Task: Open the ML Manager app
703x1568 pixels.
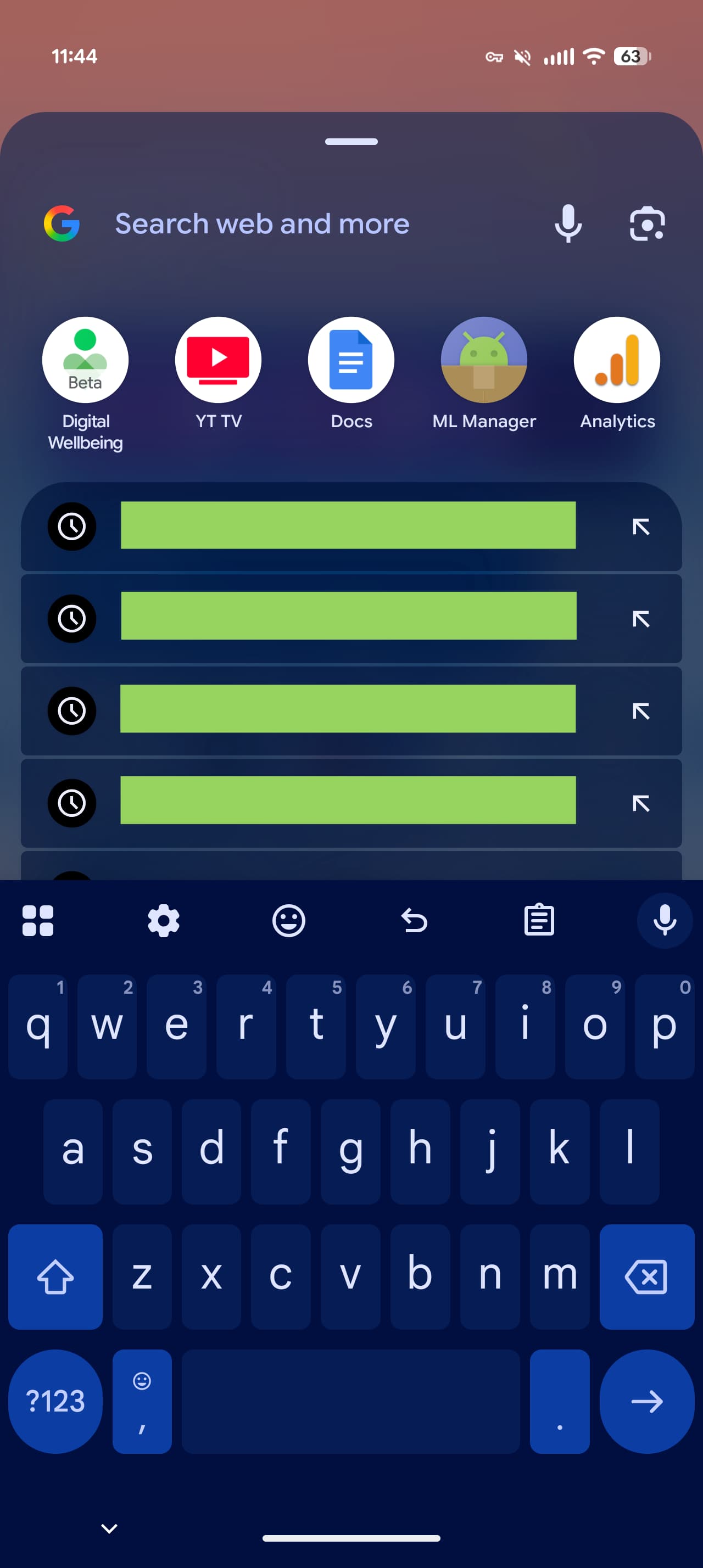Action: [x=484, y=360]
